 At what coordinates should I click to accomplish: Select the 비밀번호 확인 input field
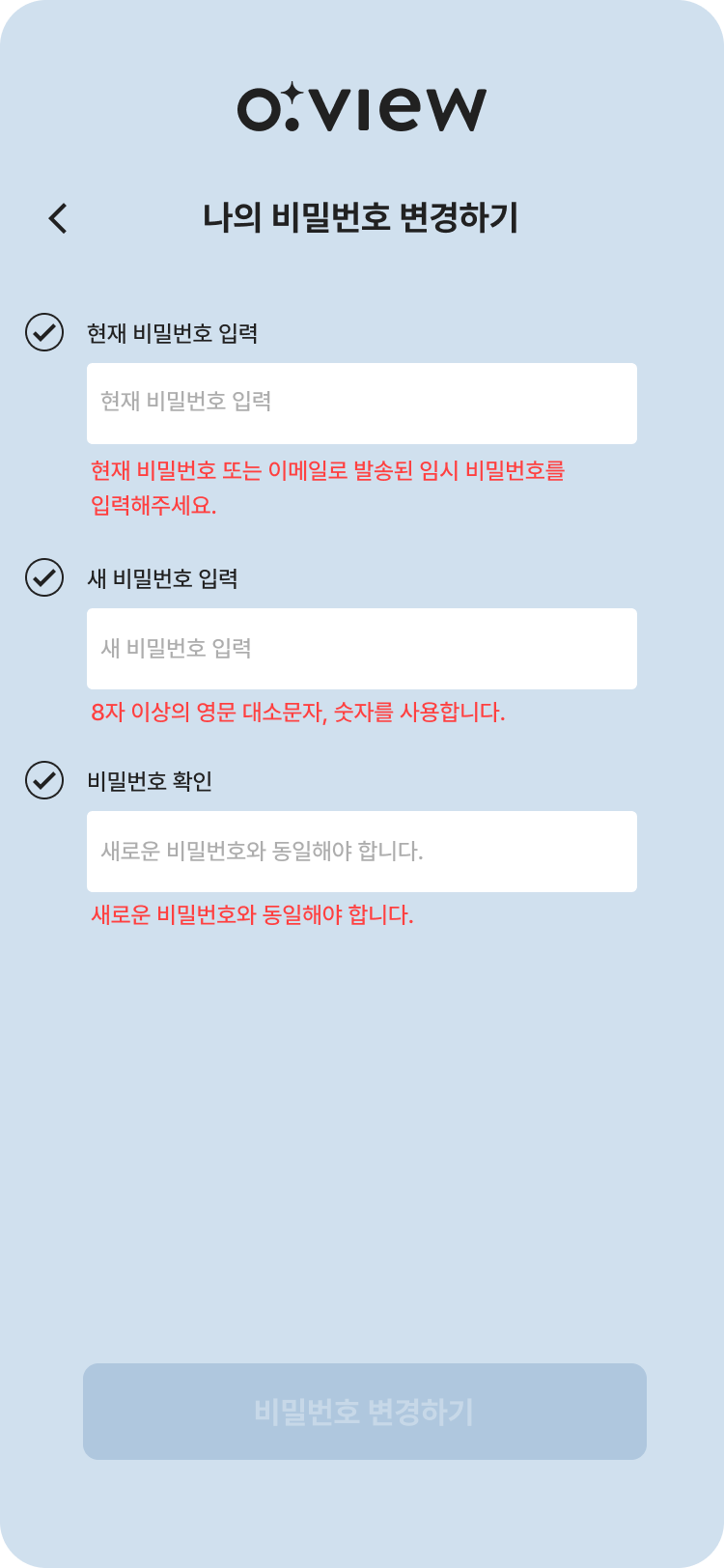[x=361, y=851]
